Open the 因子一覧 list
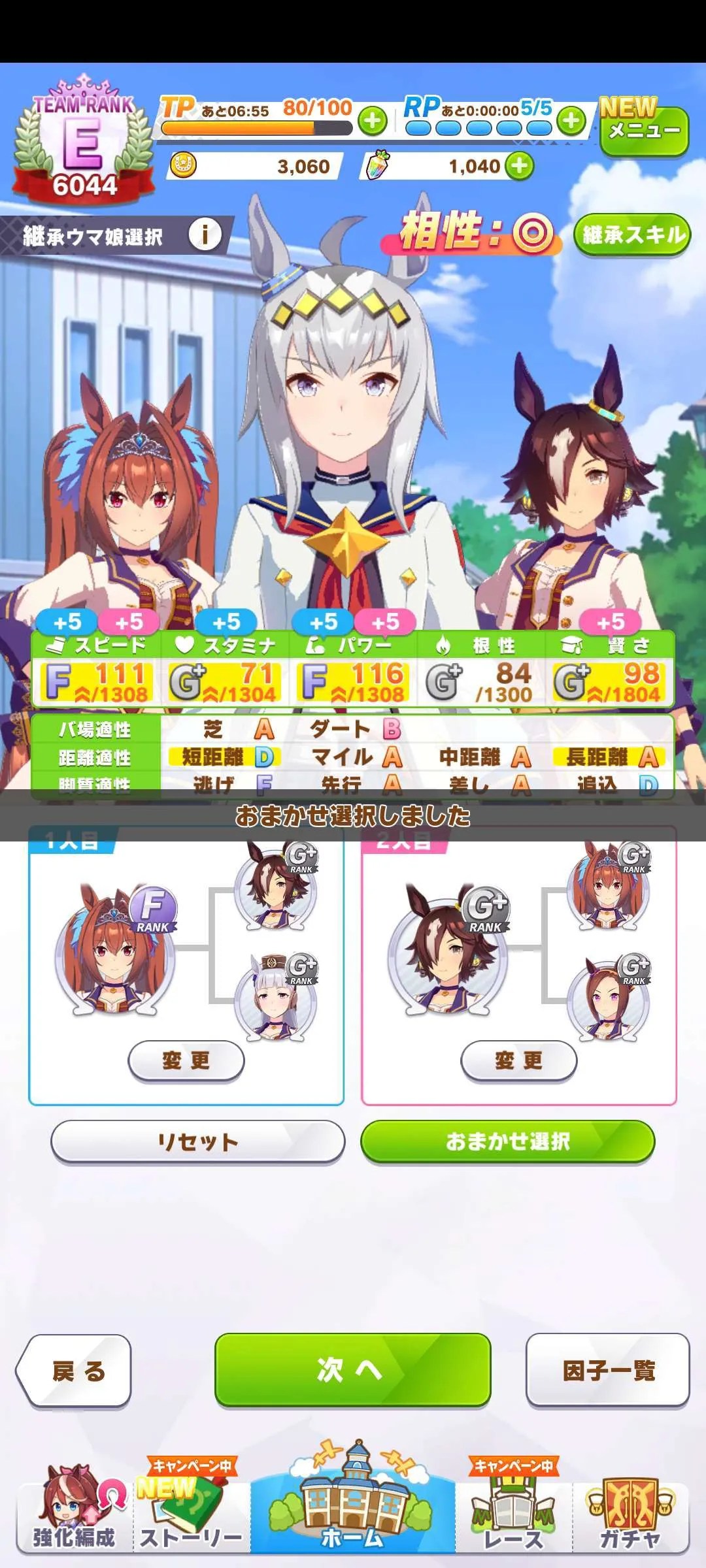The height and width of the screenshot is (1568, 706). (x=607, y=1371)
